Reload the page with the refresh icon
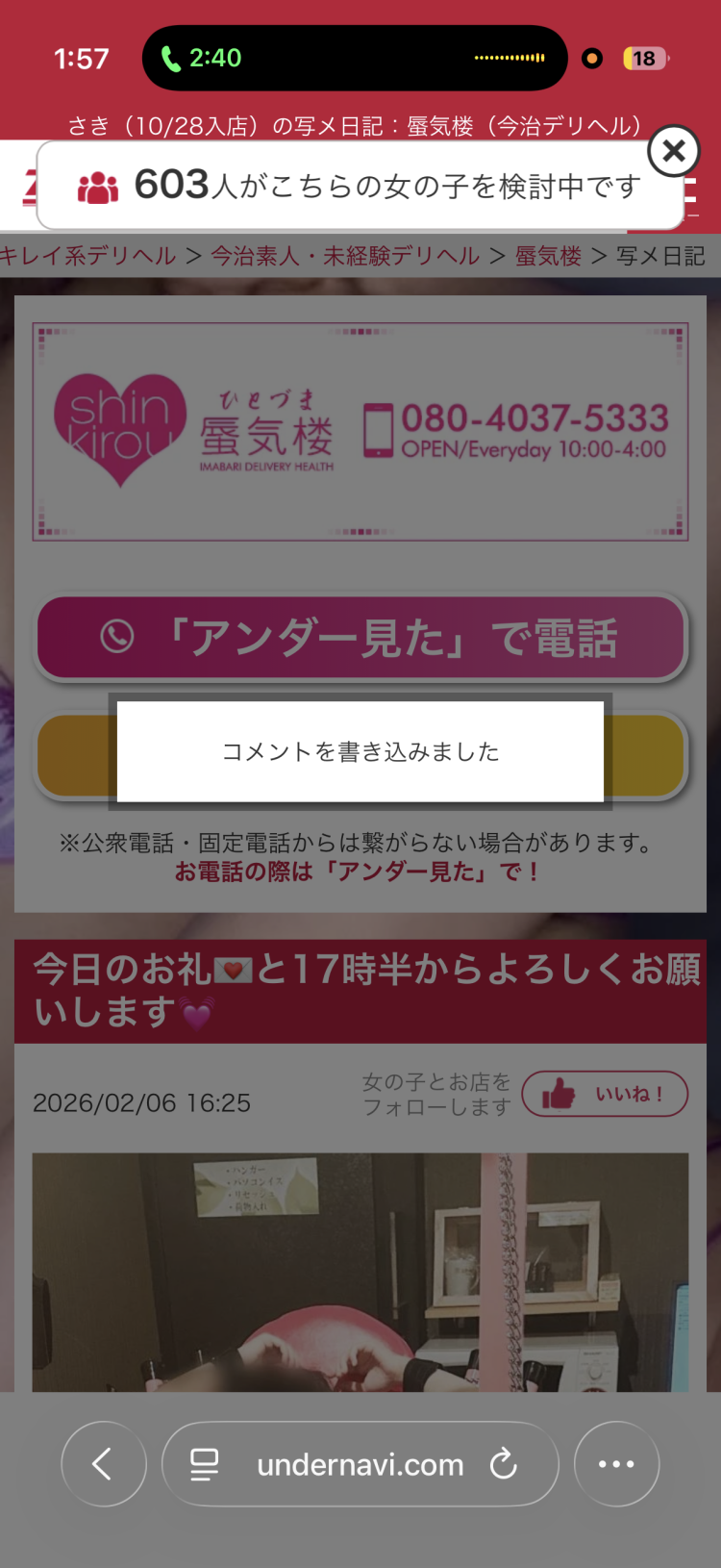Viewport: 721px width, 1568px height. point(504,1465)
